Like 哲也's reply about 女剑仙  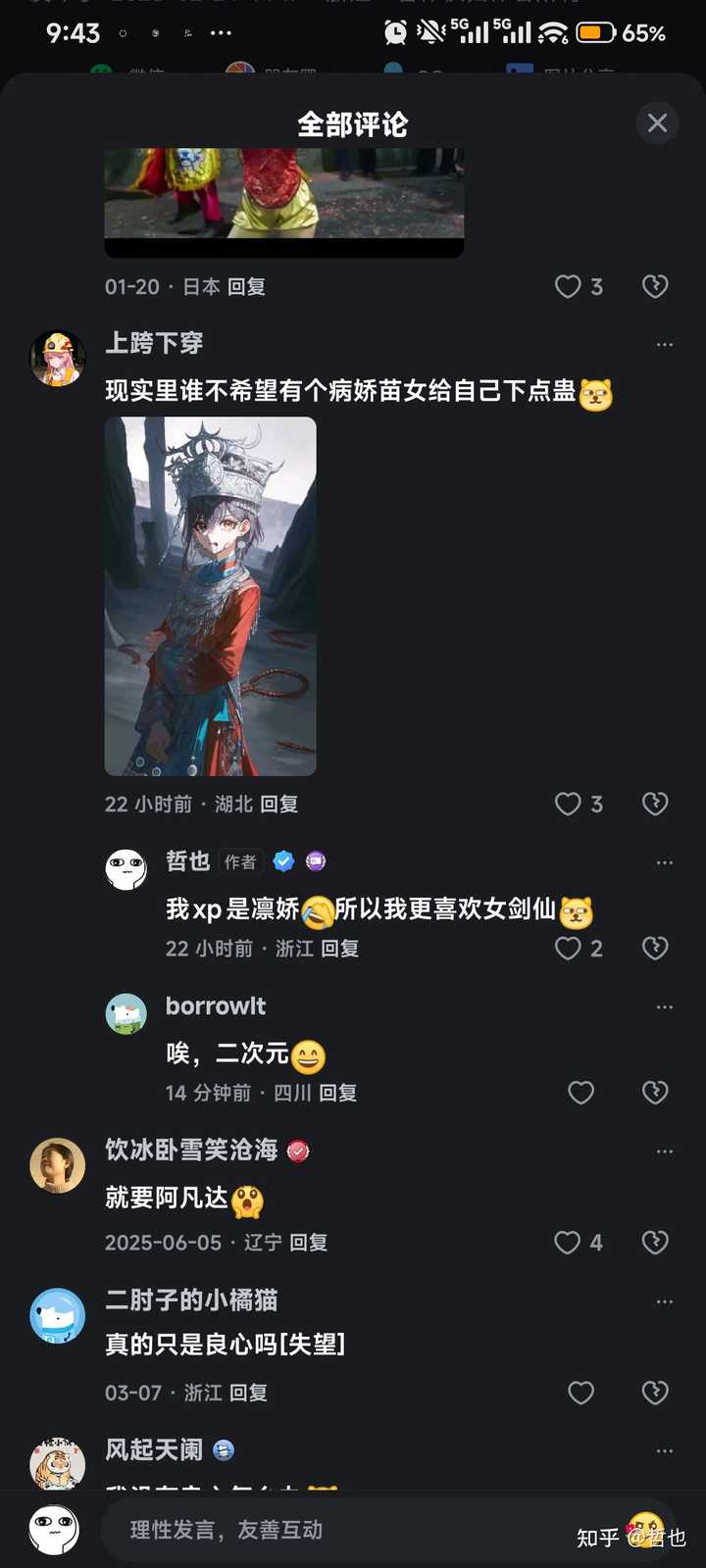point(569,948)
